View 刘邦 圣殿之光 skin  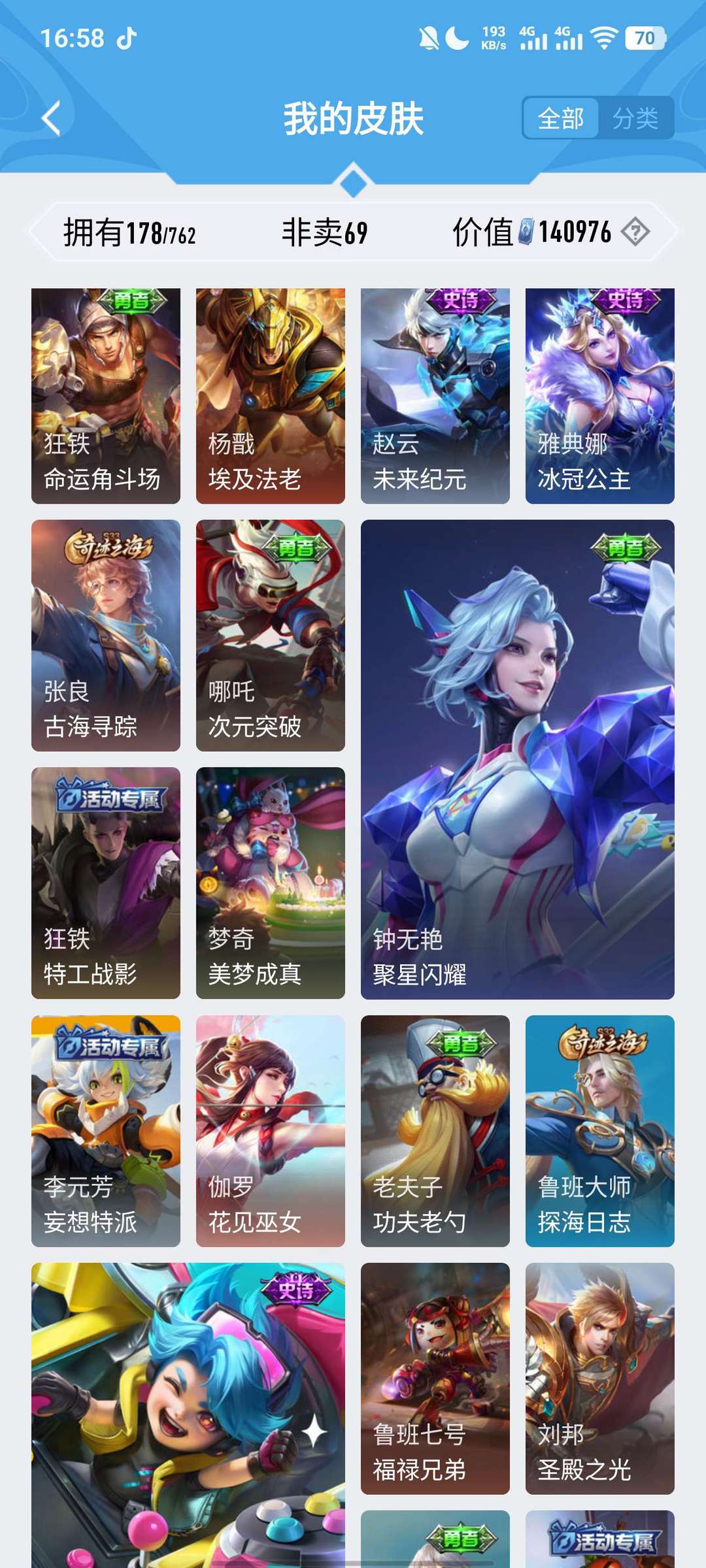[x=599, y=1378]
